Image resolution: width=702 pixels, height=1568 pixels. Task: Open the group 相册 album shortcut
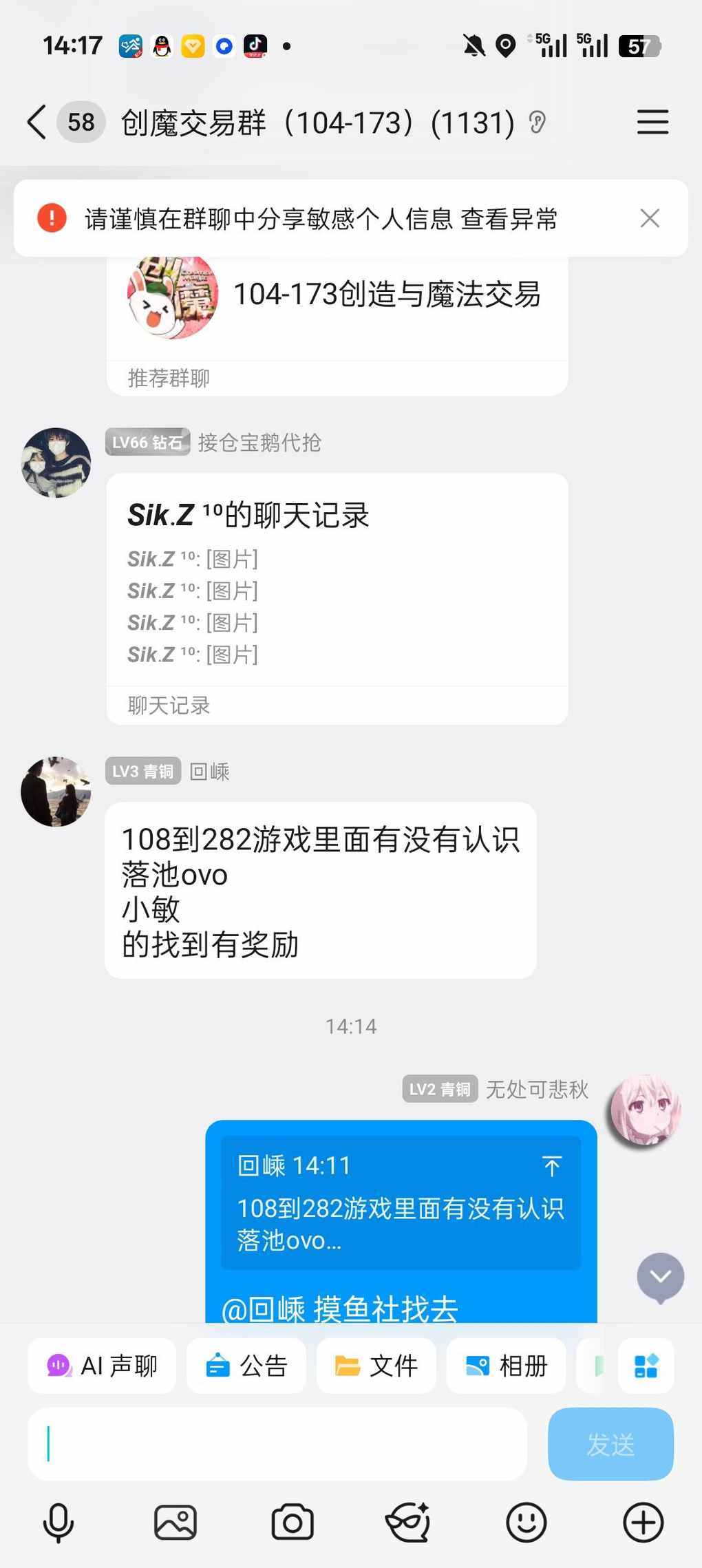pyautogui.click(x=507, y=1366)
